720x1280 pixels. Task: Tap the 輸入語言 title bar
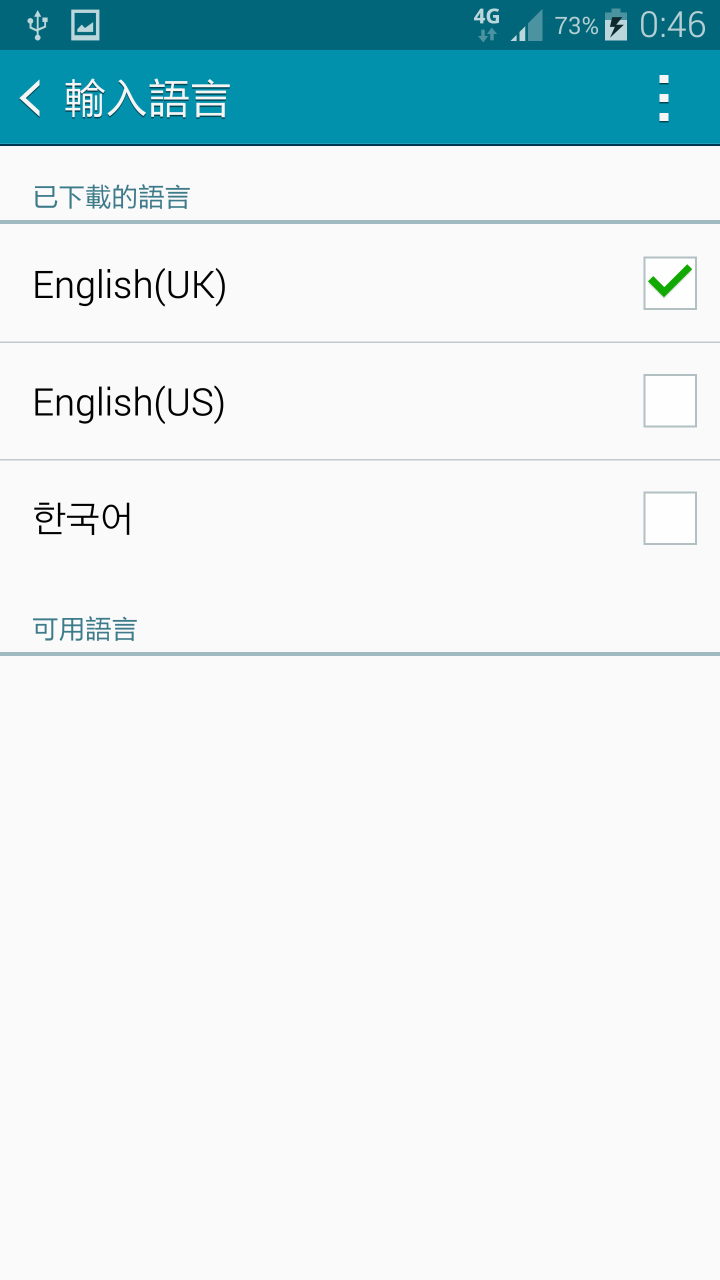pos(150,98)
